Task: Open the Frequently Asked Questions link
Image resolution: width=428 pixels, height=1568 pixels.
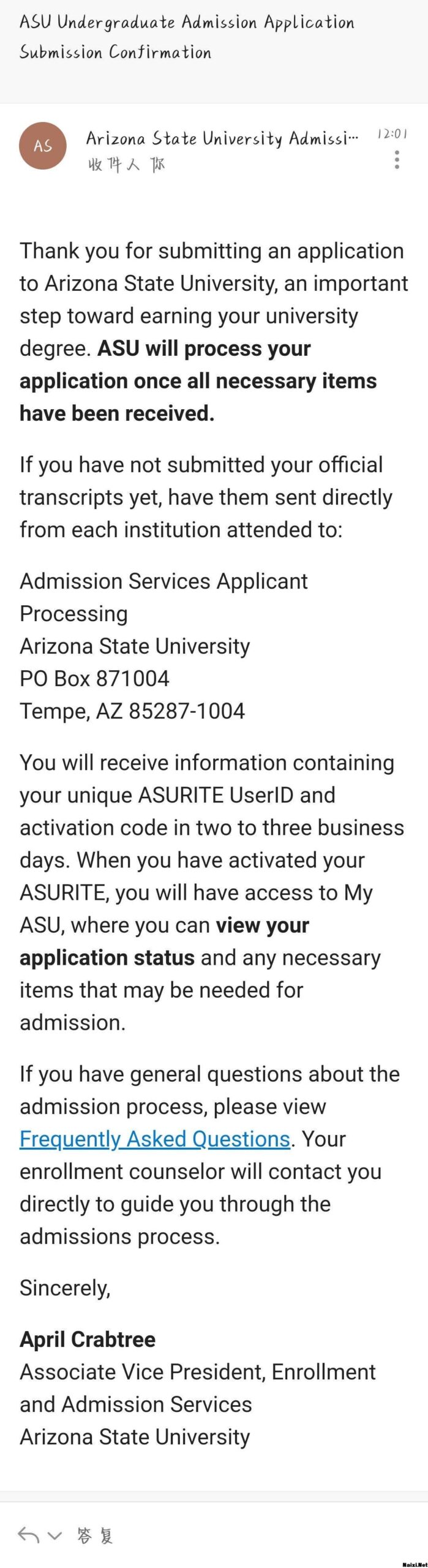Action: (x=154, y=1139)
